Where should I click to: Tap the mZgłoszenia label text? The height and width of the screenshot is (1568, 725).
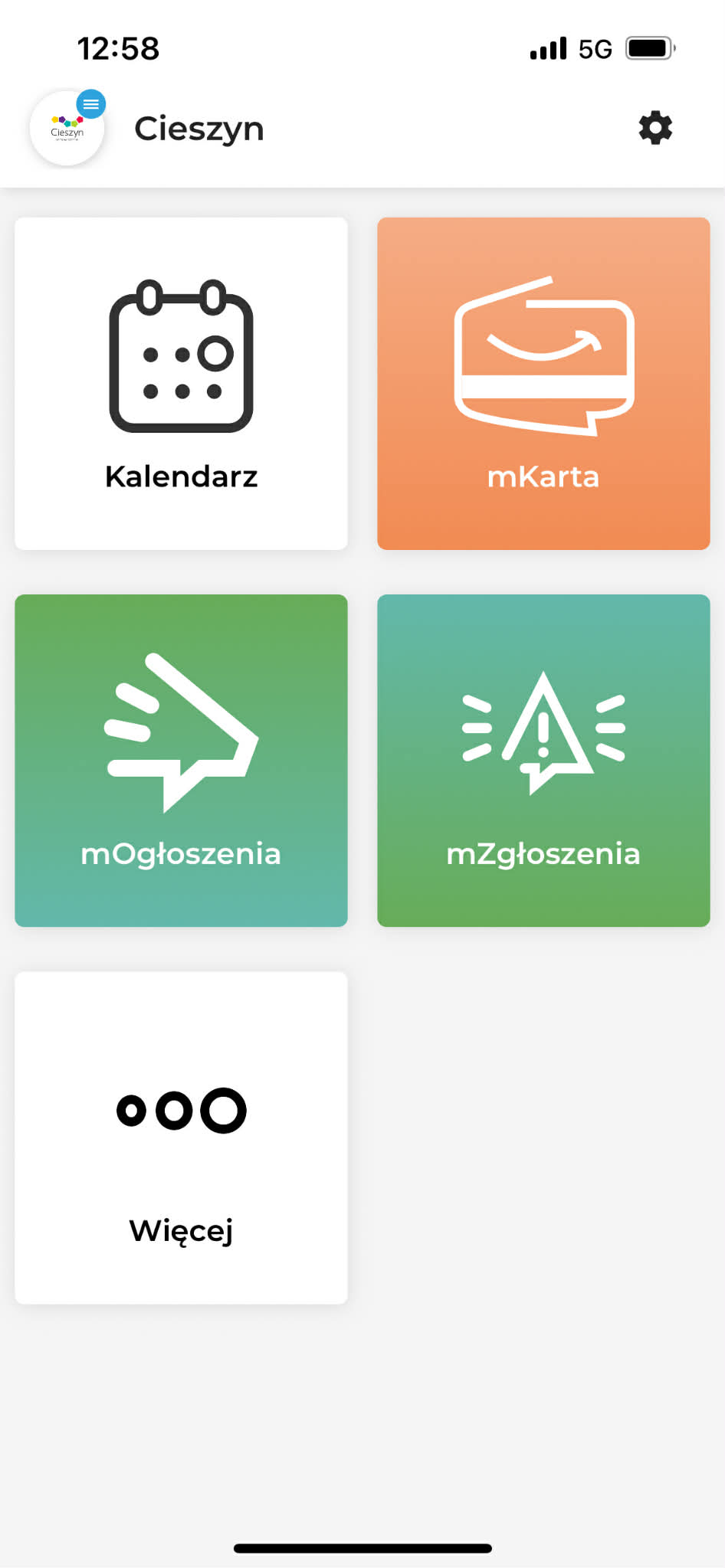pyautogui.click(x=543, y=855)
